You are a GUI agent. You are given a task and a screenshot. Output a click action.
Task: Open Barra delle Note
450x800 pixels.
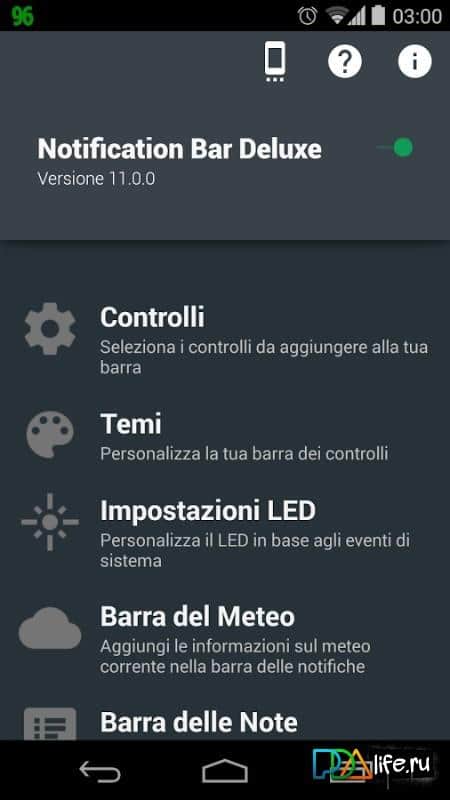(225, 720)
